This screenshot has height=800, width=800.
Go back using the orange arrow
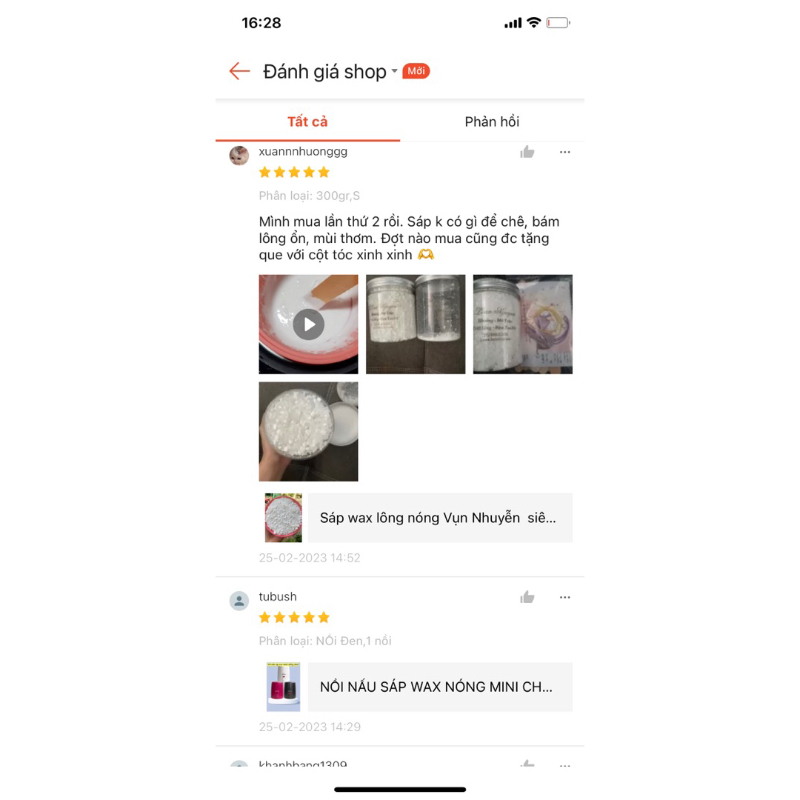(x=239, y=71)
